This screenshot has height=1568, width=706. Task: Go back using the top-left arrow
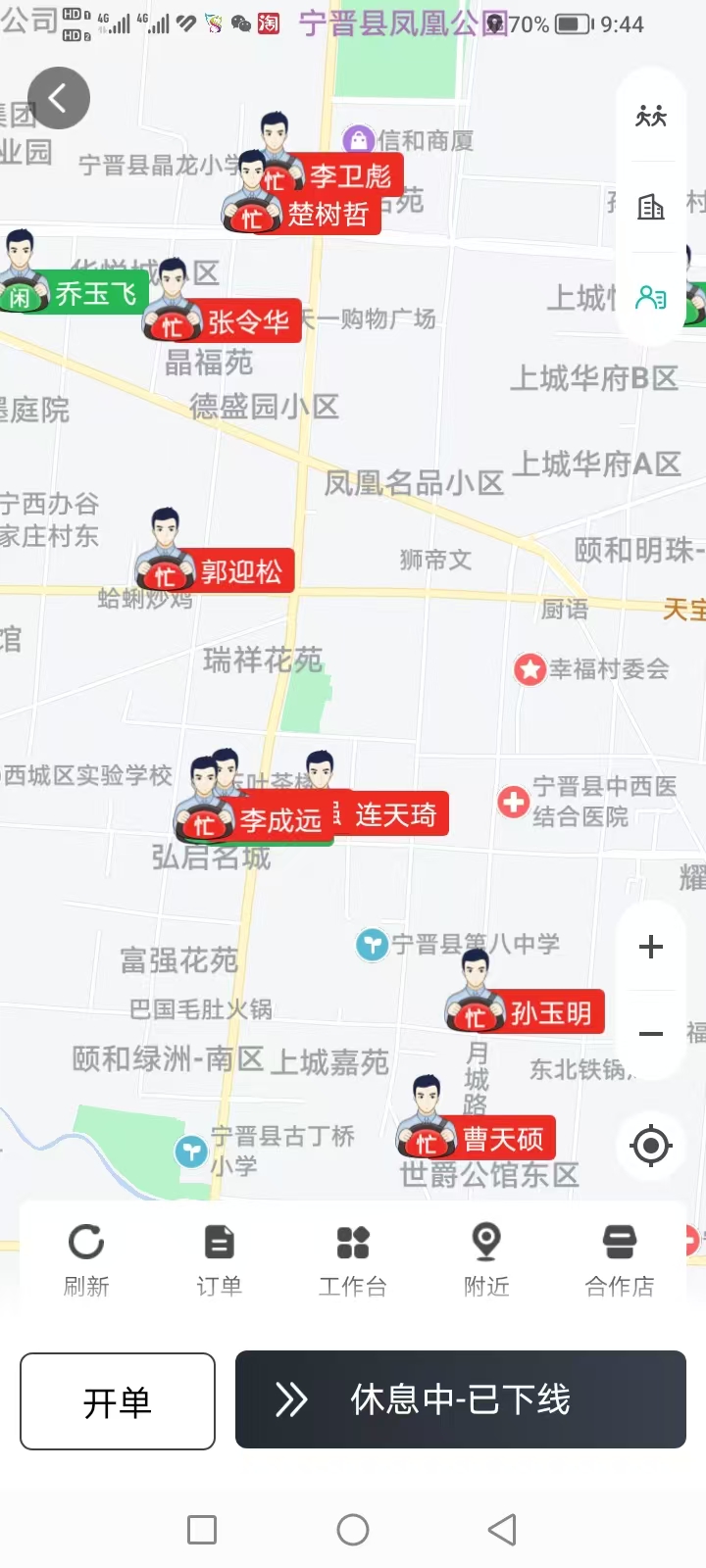[59, 98]
